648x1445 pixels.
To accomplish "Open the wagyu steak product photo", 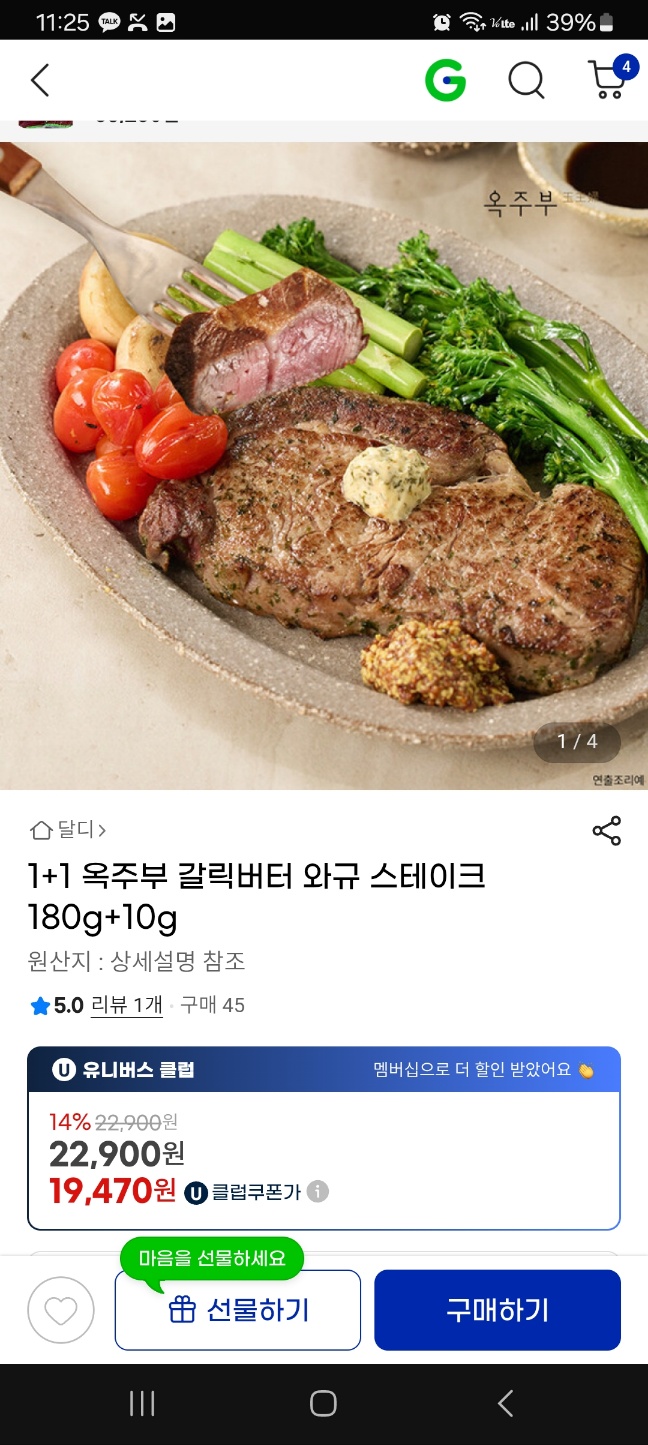I will (324, 465).
